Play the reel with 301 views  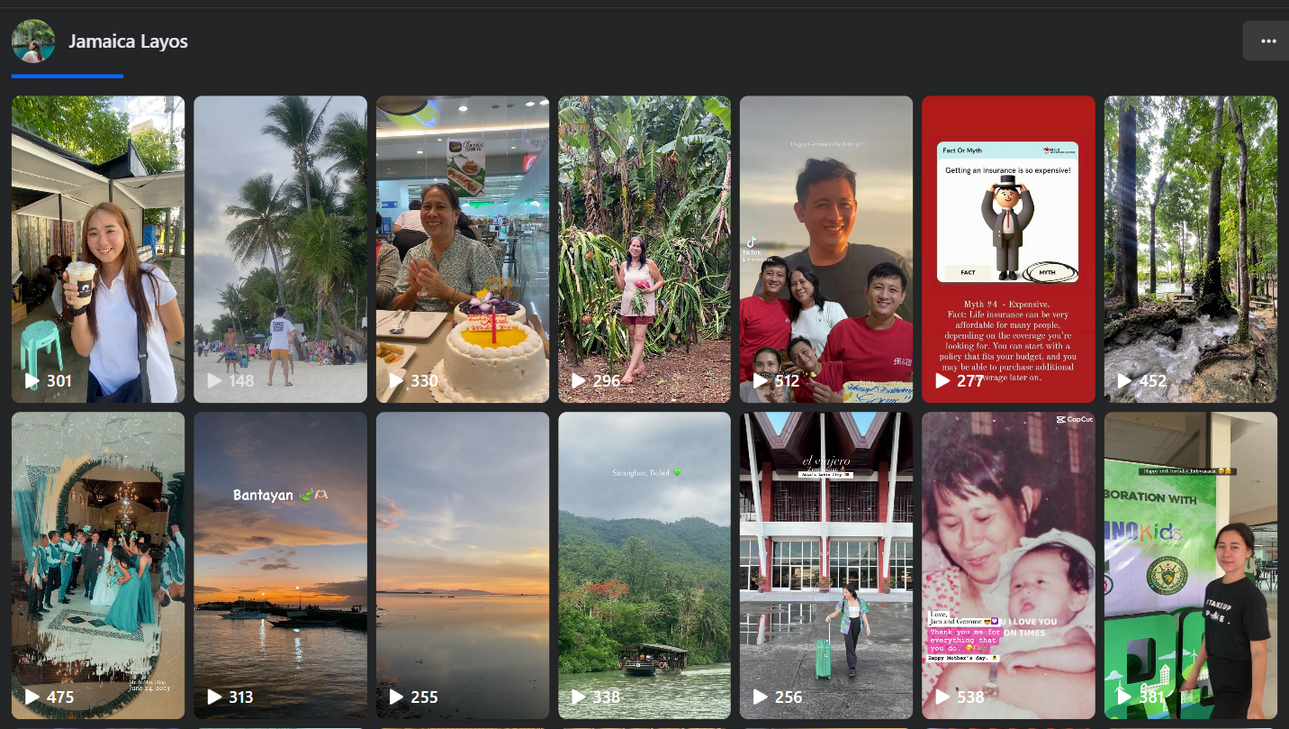[x=98, y=249]
